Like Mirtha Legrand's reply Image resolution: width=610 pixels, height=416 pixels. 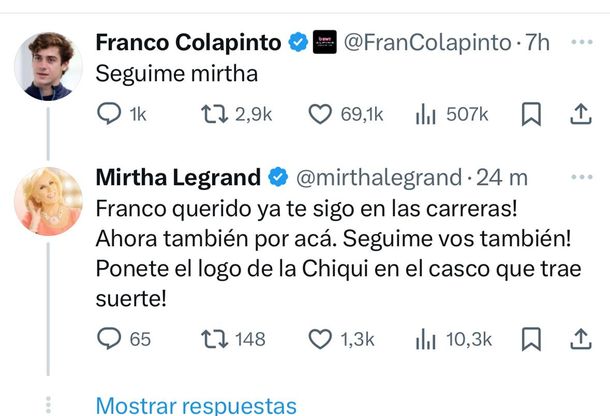coord(320,340)
